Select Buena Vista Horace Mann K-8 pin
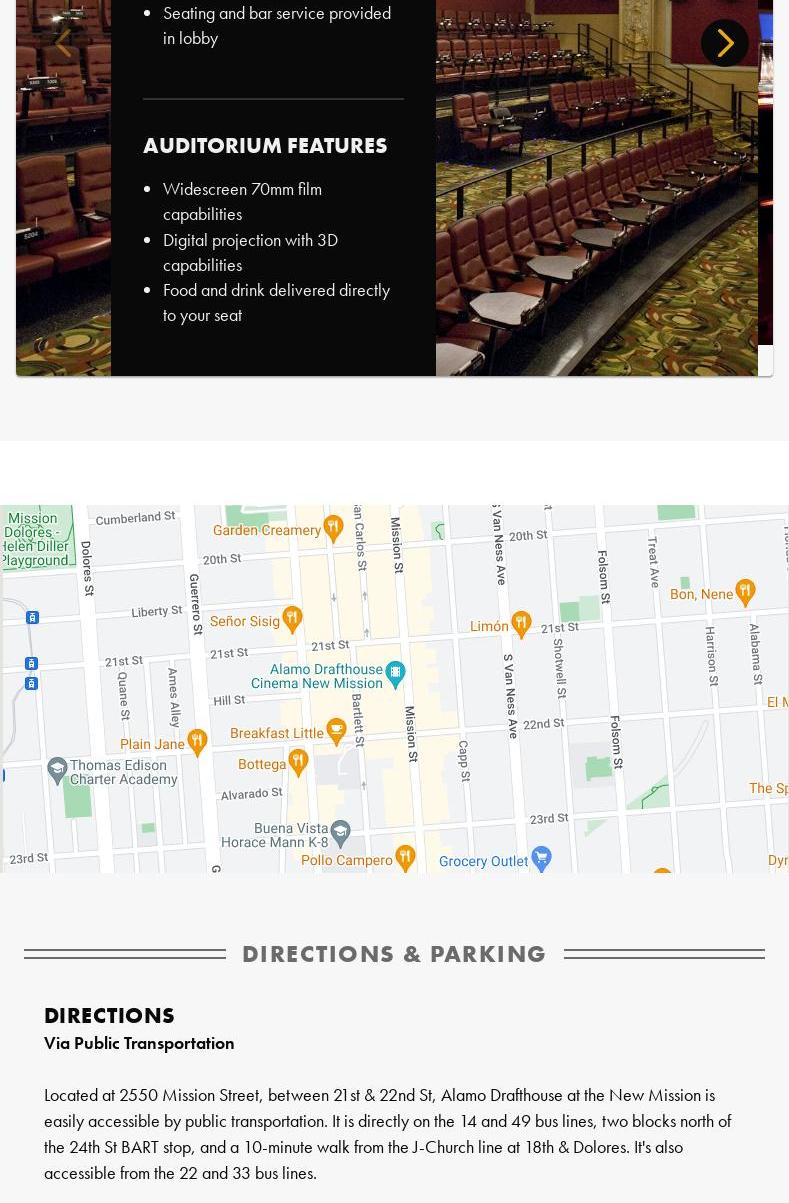The height and width of the screenshot is (1203, 789). click(340, 832)
